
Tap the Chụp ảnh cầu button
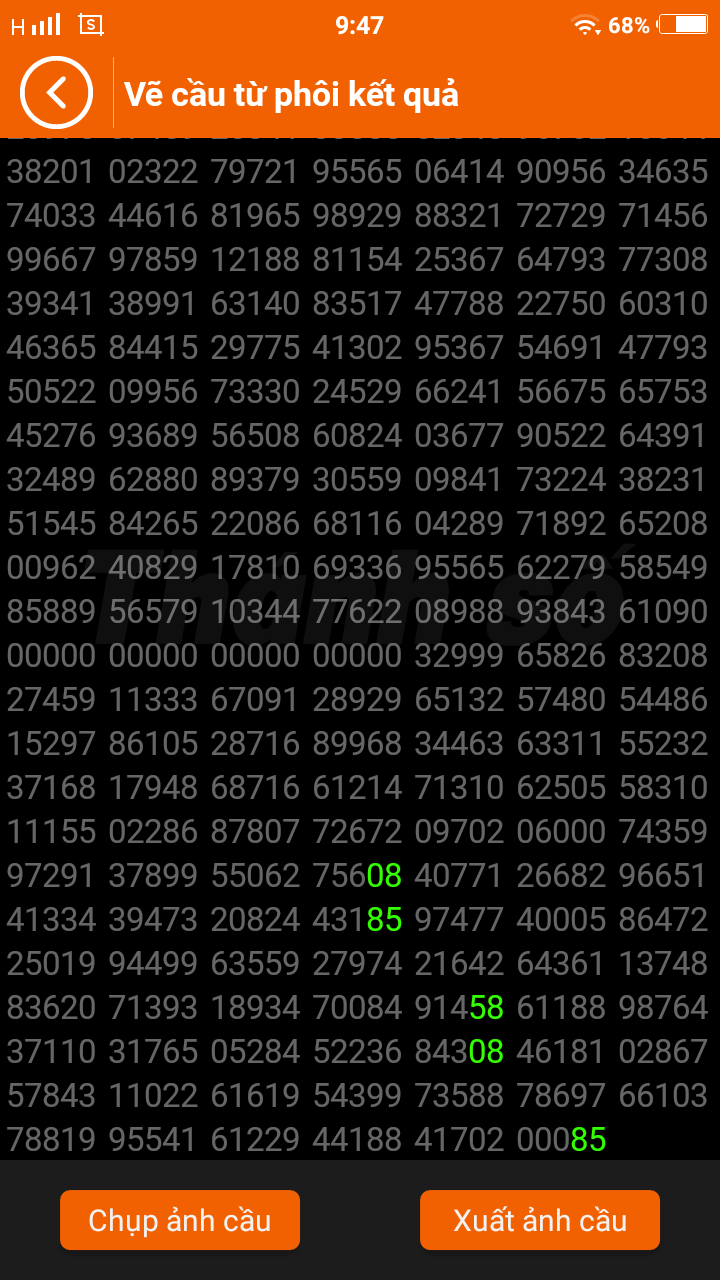180,1220
